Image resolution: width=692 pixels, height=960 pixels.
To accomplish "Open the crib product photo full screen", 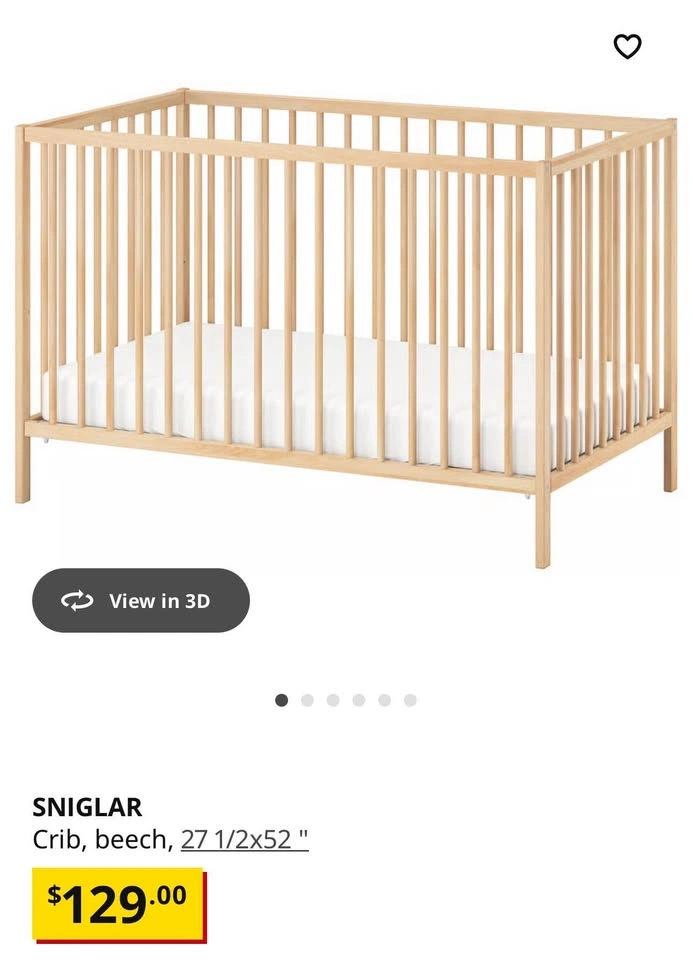I will 346,320.
